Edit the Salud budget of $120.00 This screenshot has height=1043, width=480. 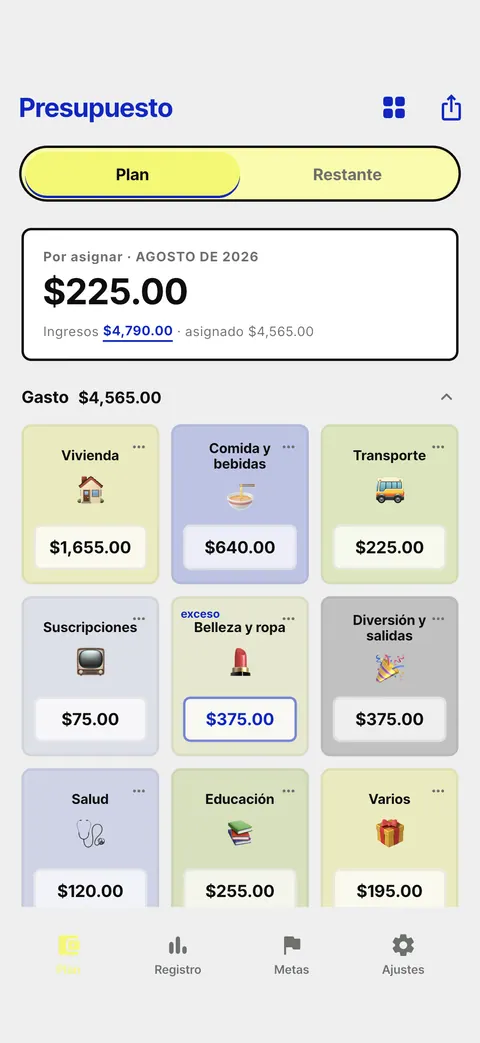click(x=90, y=889)
